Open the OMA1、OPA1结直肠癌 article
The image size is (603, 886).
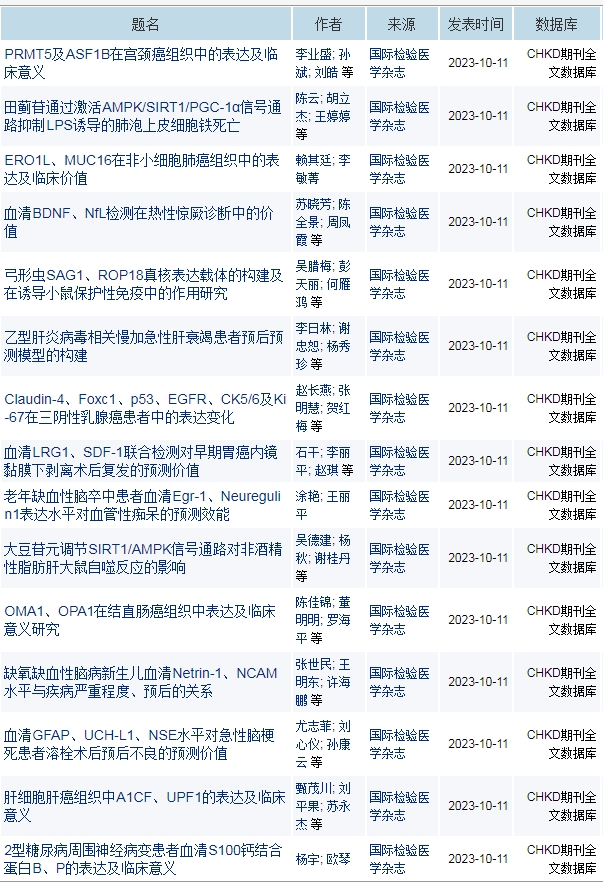pos(141,620)
